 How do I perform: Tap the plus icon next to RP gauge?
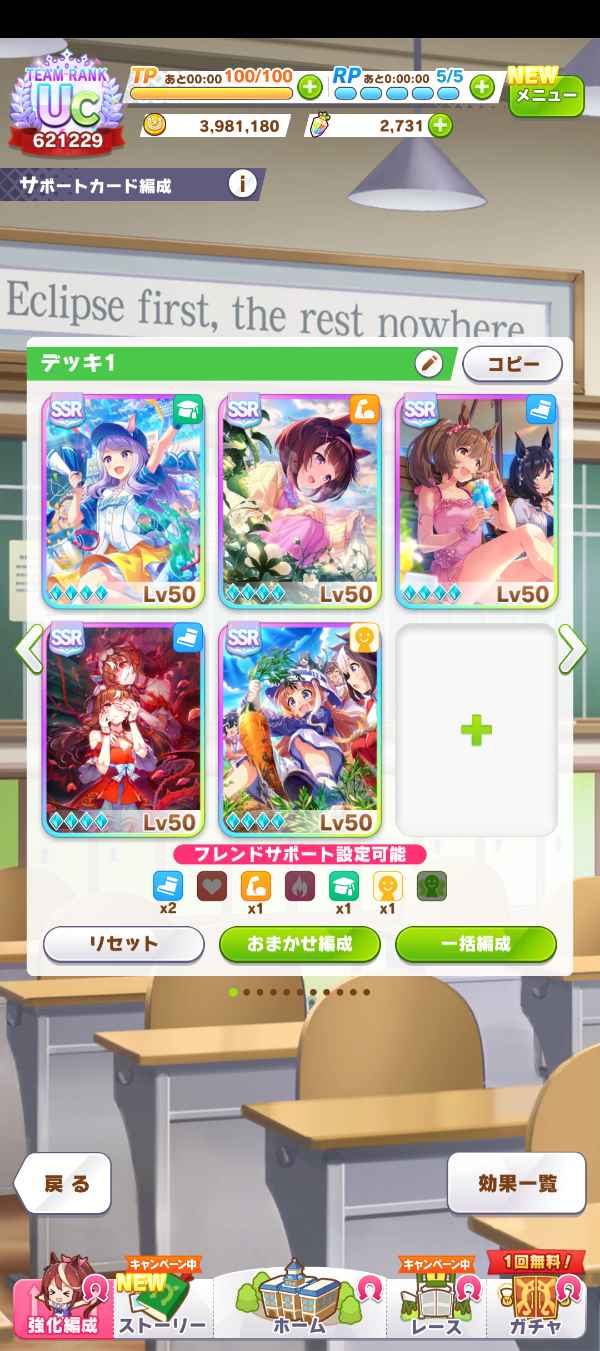click(x=482, y=87)
